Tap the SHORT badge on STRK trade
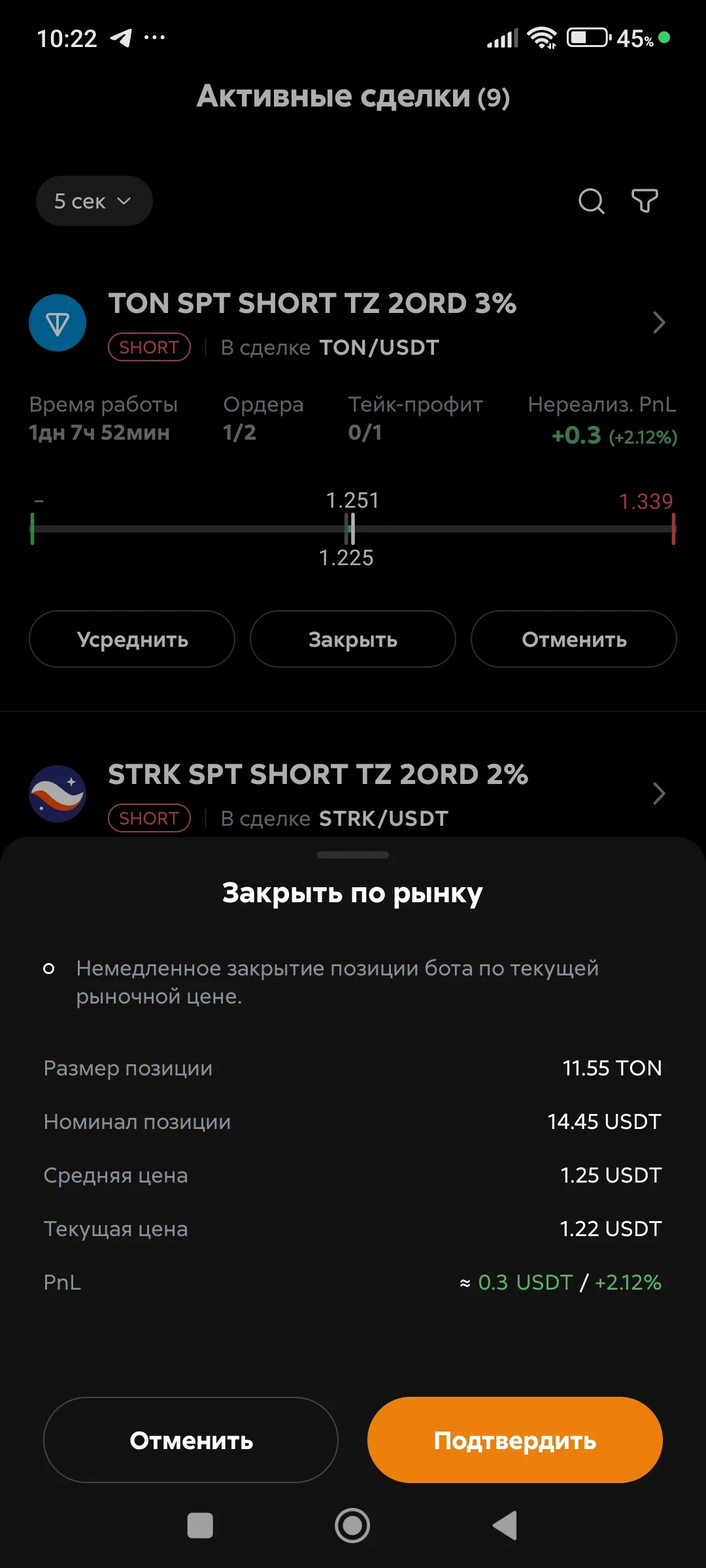The image size is (706, 1568). coord(149,818)
